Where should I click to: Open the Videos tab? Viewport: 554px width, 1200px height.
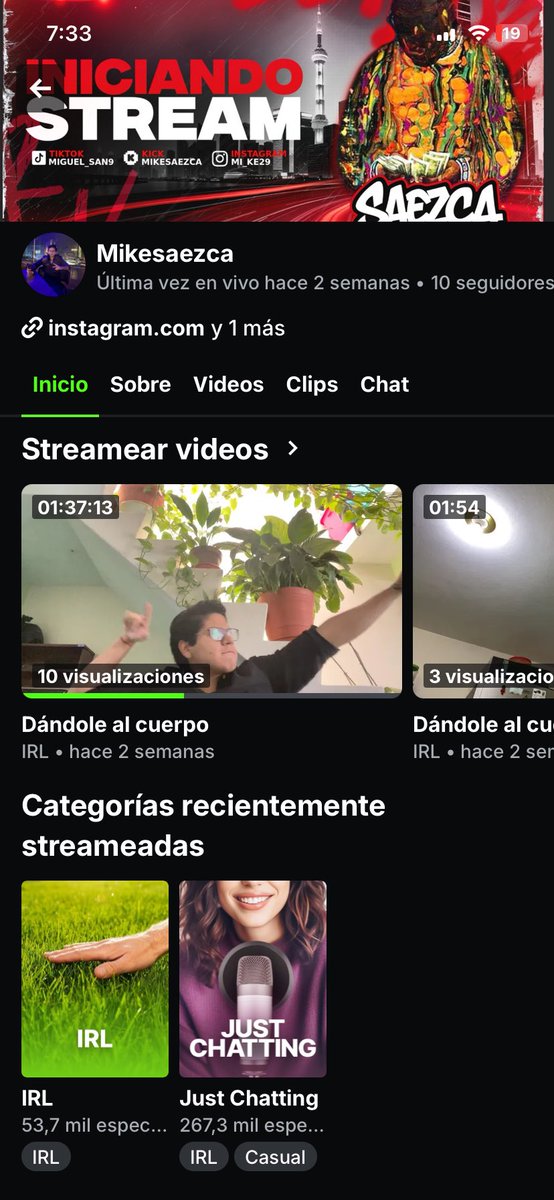(228, 384)
